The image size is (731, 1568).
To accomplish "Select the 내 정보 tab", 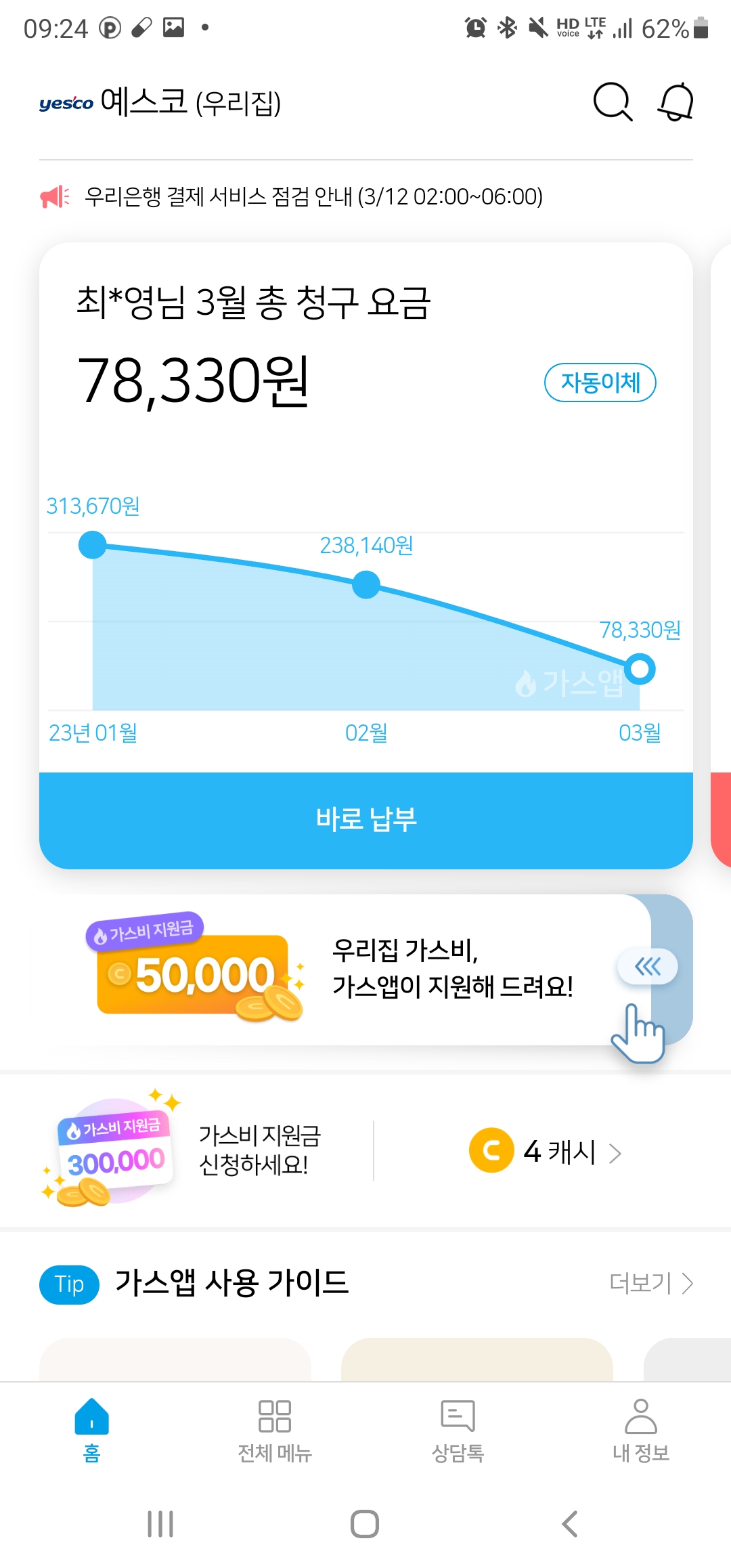I will (640, 1430).
